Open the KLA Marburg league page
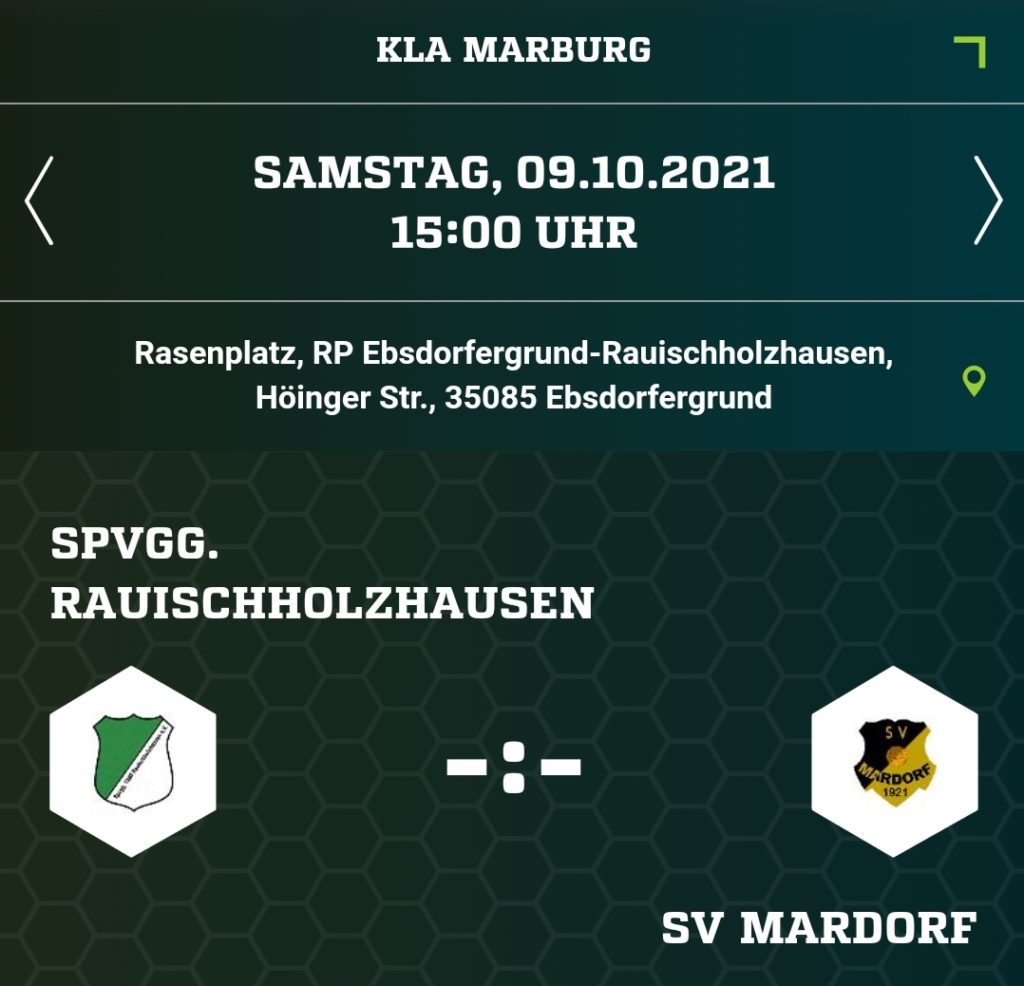The image size is (1024, 986). point(513,49)
